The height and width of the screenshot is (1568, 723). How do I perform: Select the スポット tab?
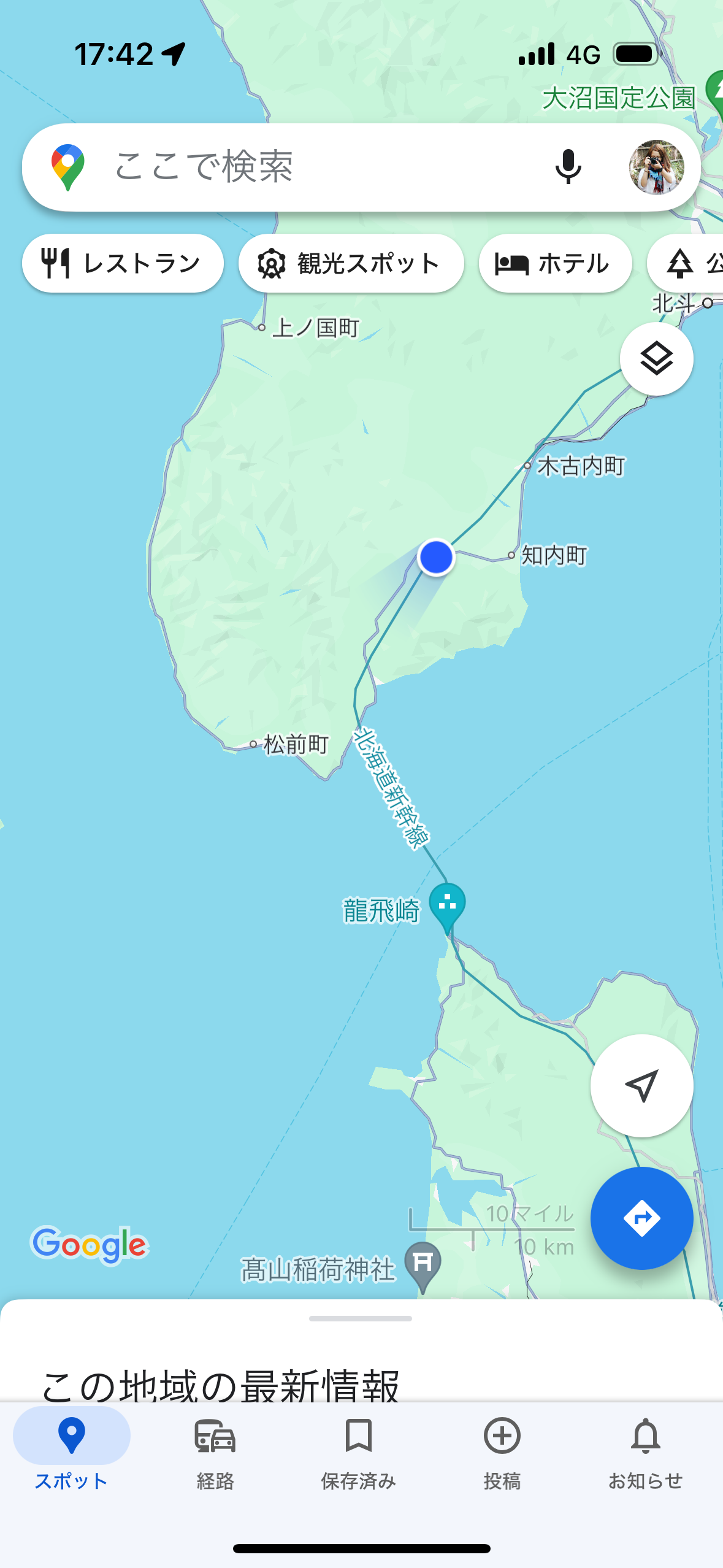pyautogui.click(x=71, y=1453)
